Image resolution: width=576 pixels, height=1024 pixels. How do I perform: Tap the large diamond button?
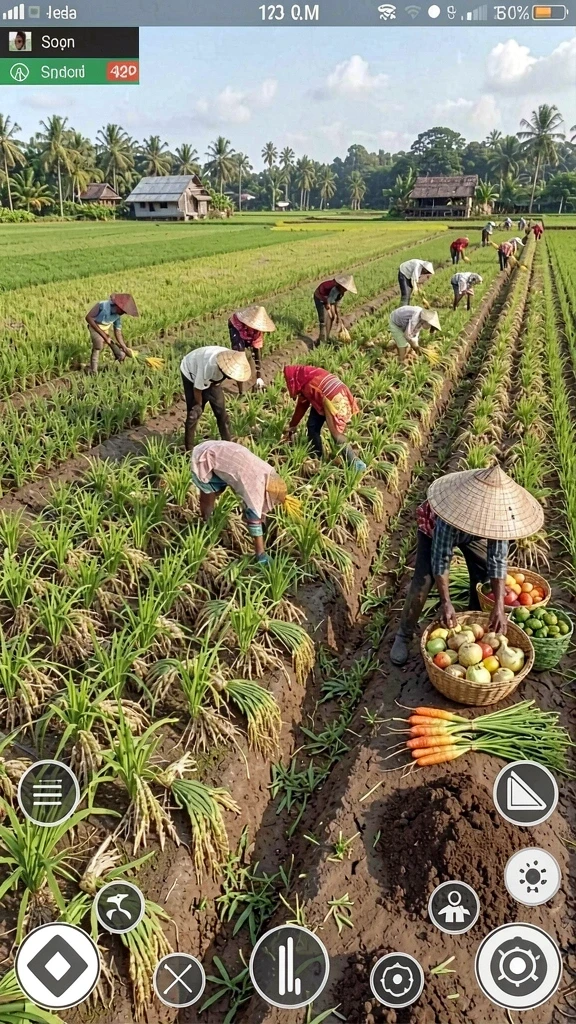(57, 965)
